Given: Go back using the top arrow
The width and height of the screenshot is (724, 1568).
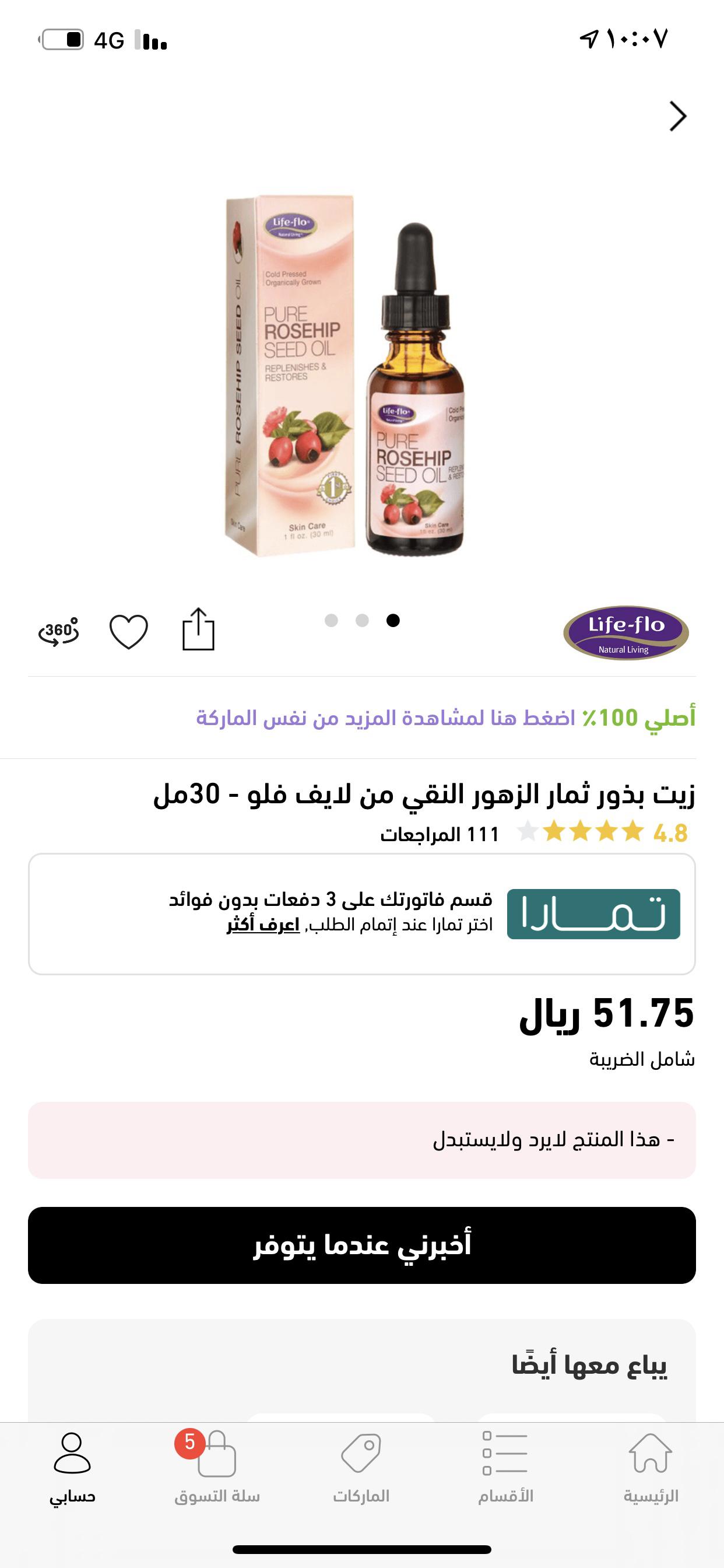Looking at the screenshot, I should tap(677, 116).
